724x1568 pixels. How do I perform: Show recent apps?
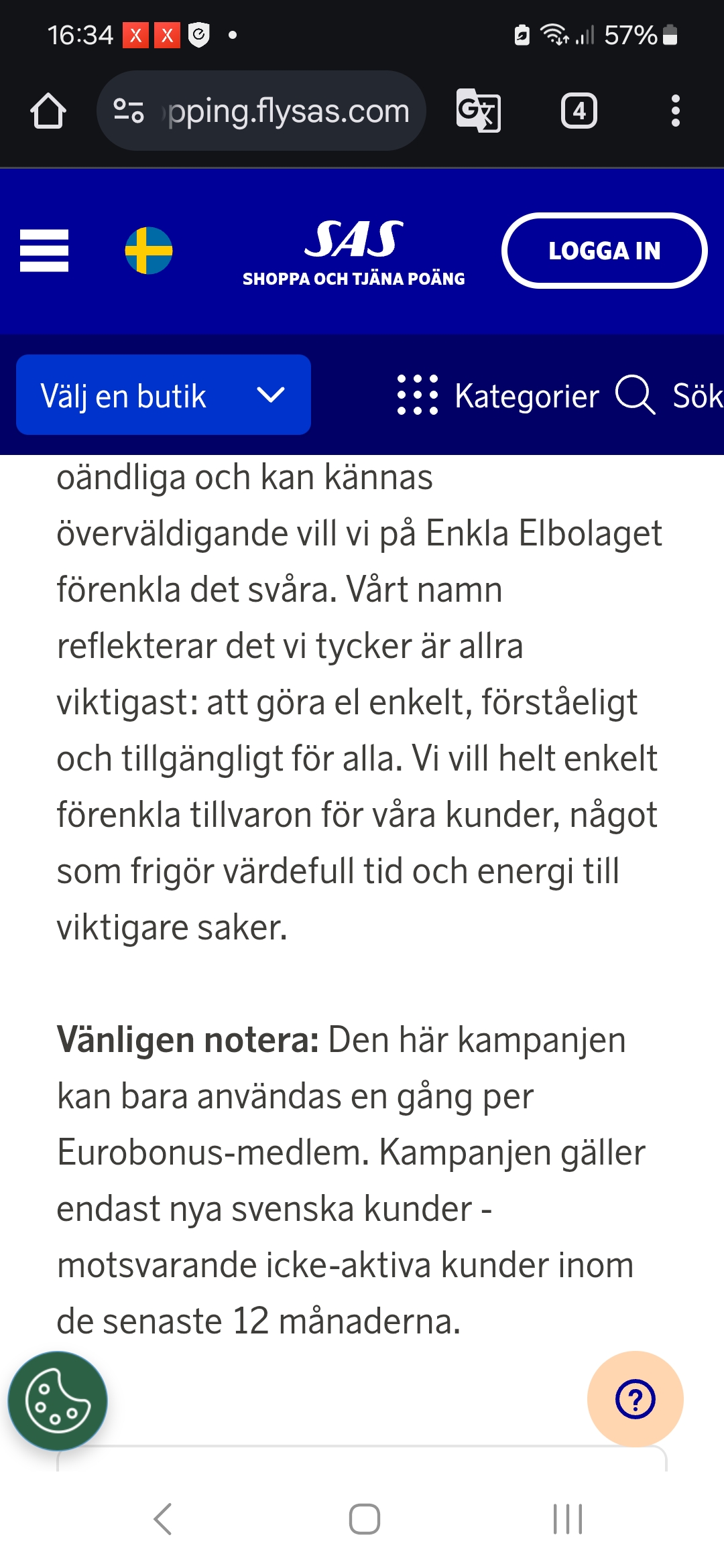click(567, 1519)
